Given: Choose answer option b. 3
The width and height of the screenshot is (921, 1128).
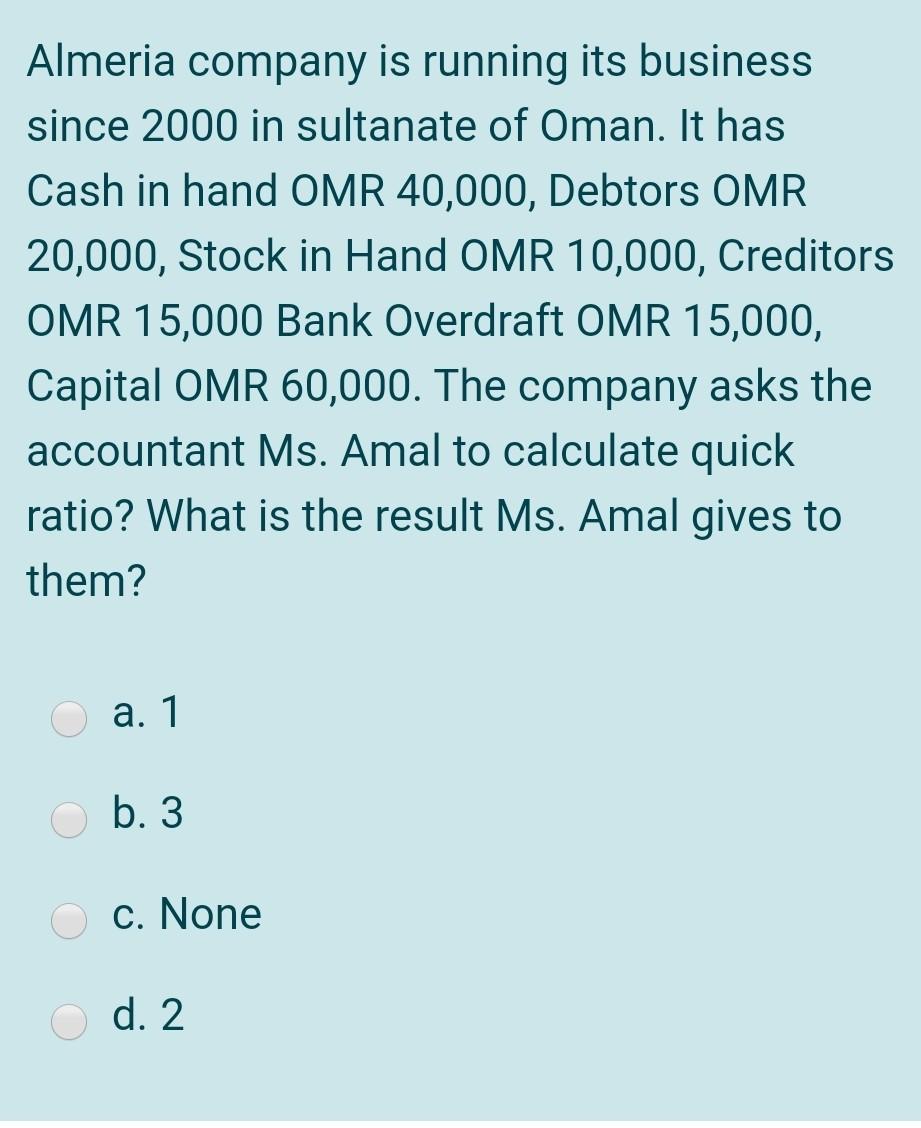Looking at the screenshot, I should pos(69,820).
